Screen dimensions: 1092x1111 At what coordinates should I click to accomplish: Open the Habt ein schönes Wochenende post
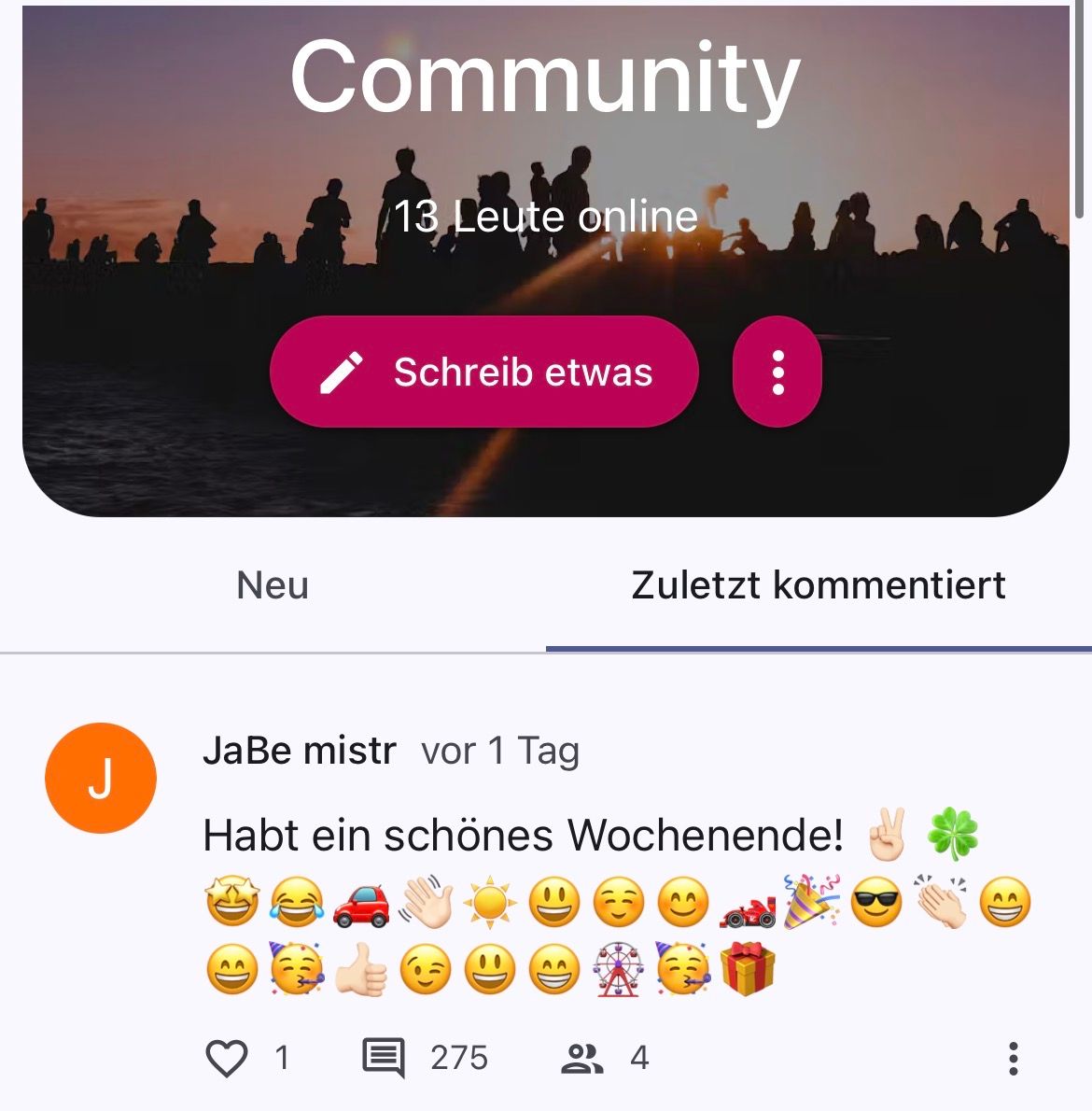click(523, 835)
